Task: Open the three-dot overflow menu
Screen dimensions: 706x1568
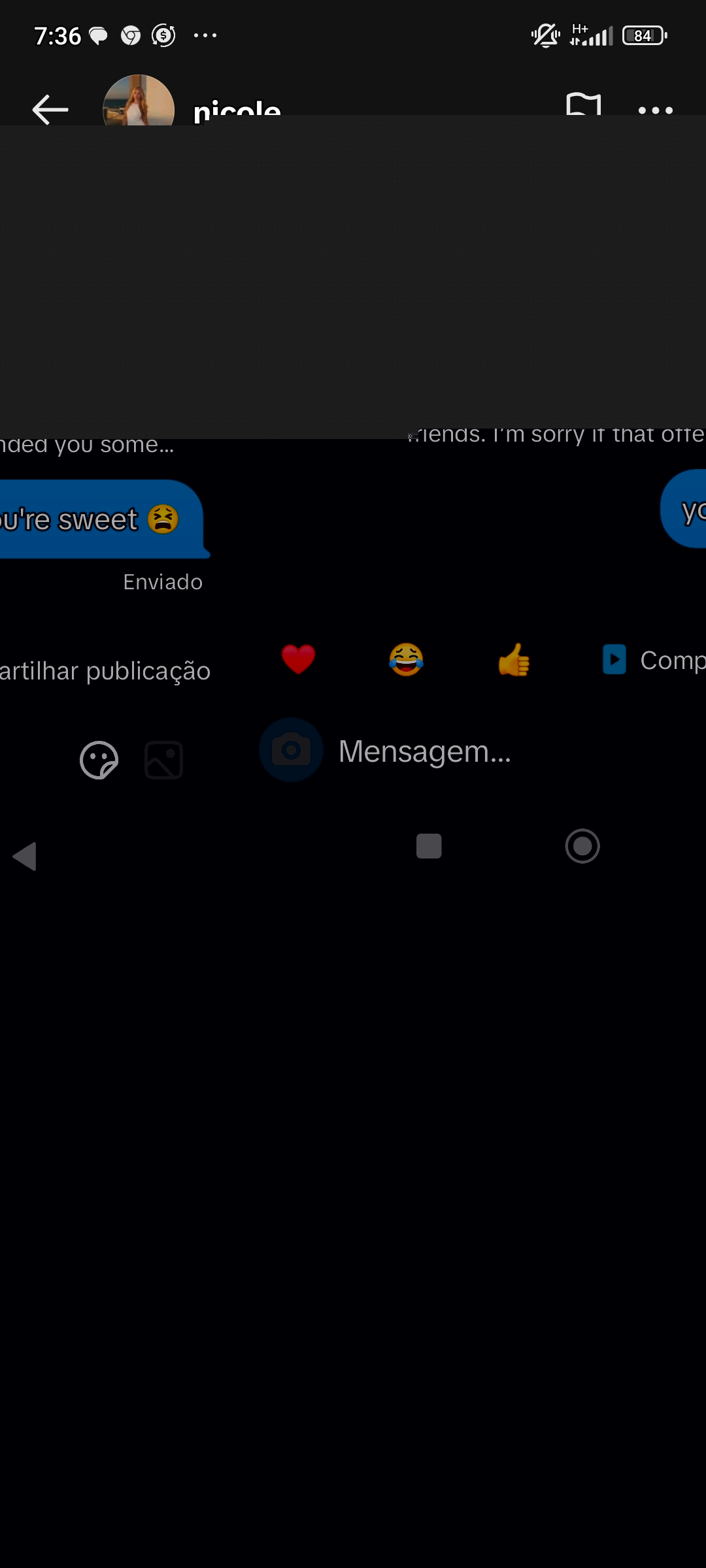Action: [x=656, y=110]
